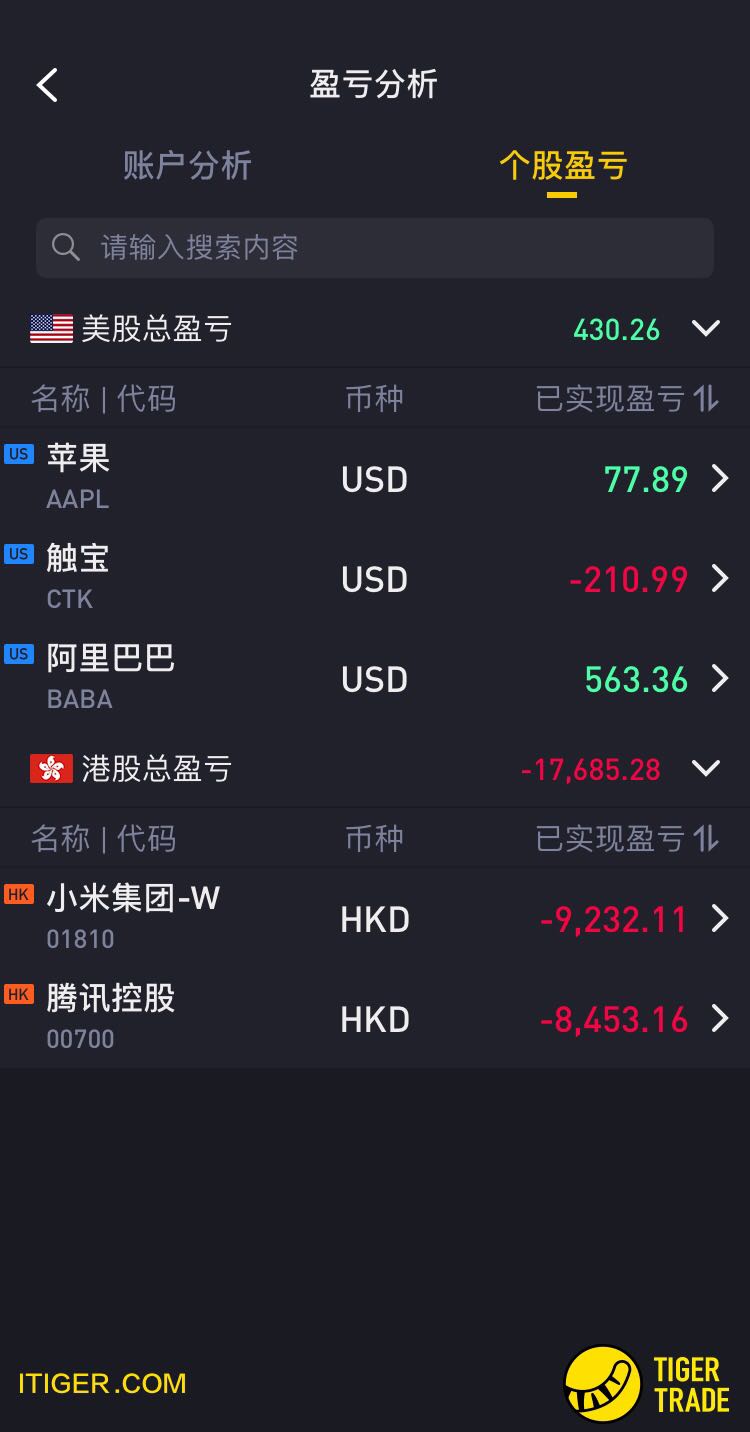Select the 个股盈亏 tab

[x=563, y=166]
